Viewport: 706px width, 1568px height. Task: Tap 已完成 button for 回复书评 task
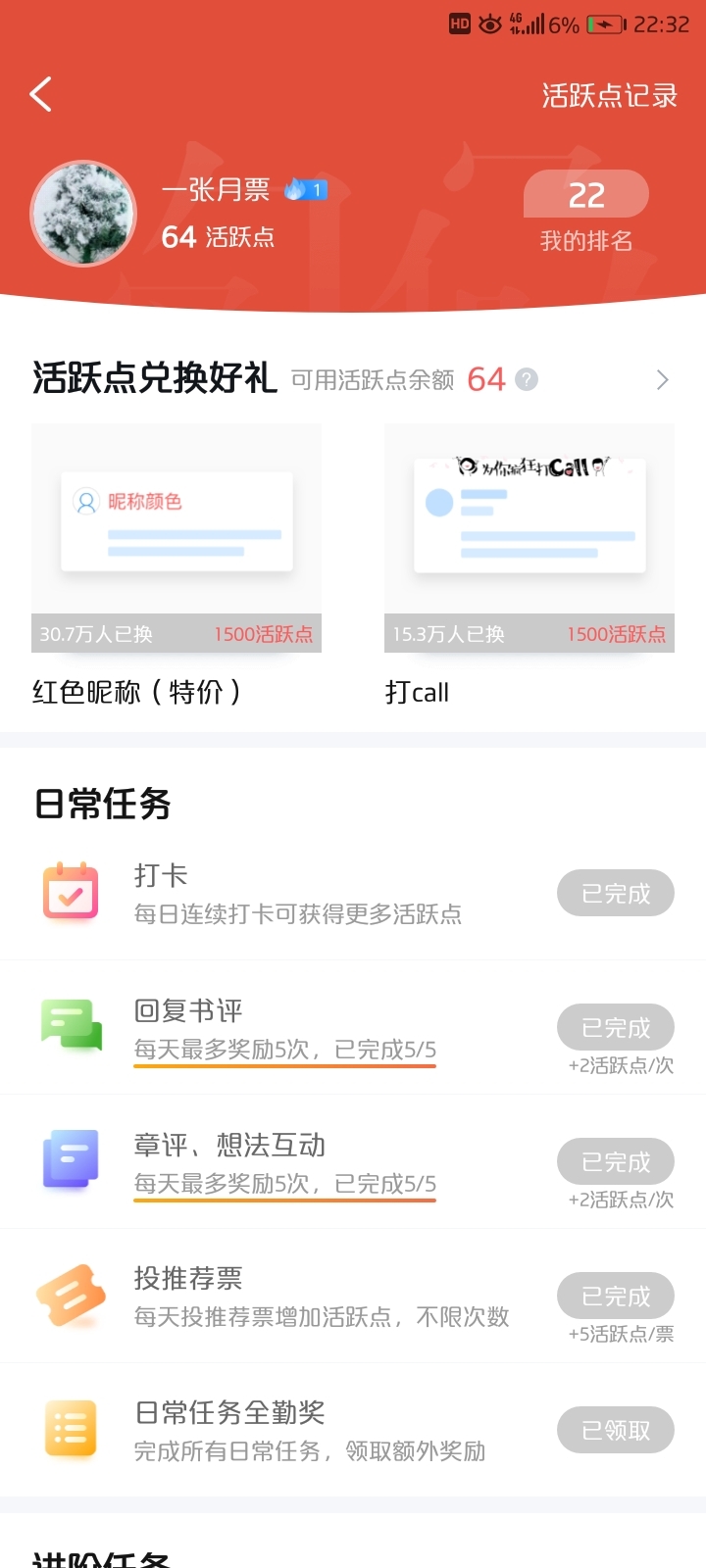(x=616, y=1028)
